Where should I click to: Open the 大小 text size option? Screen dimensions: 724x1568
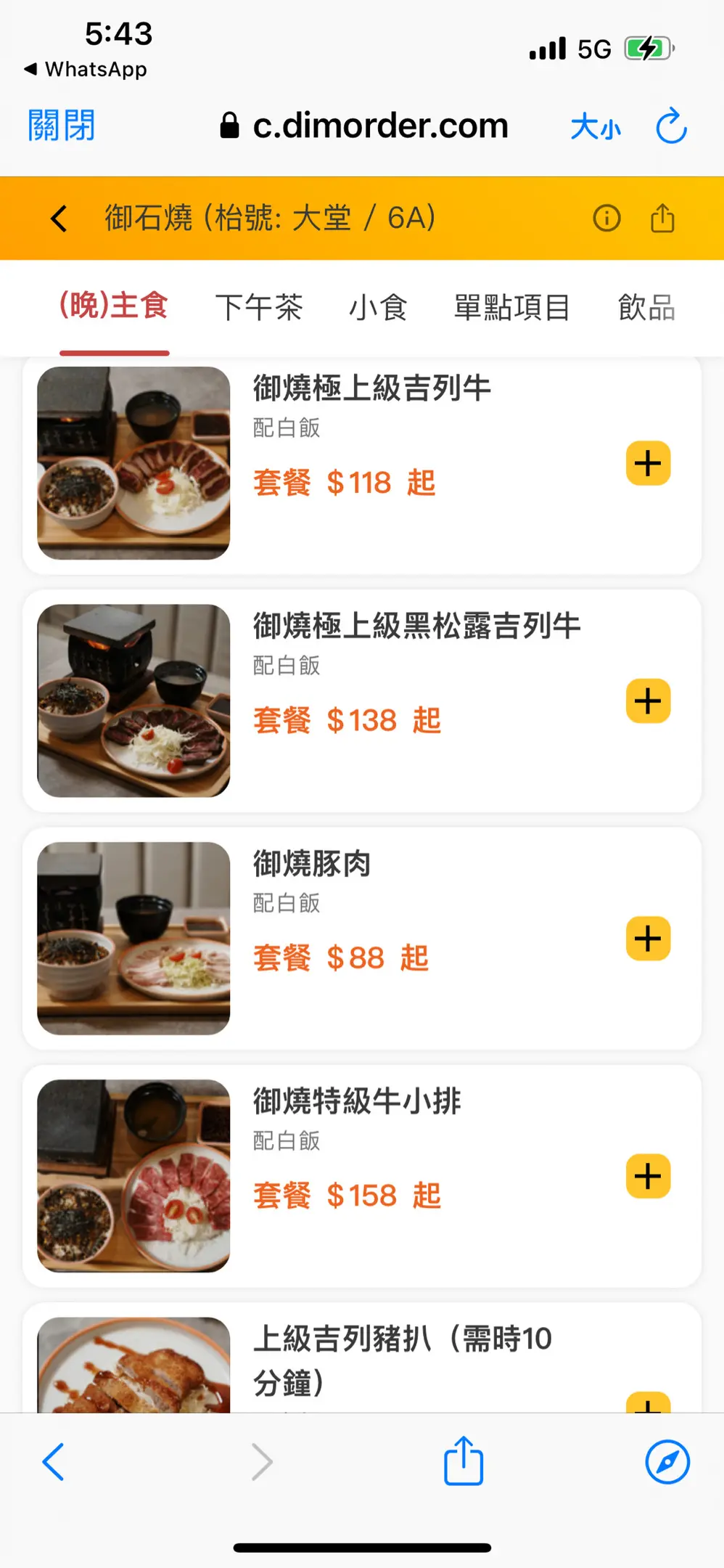click(596, 127)
